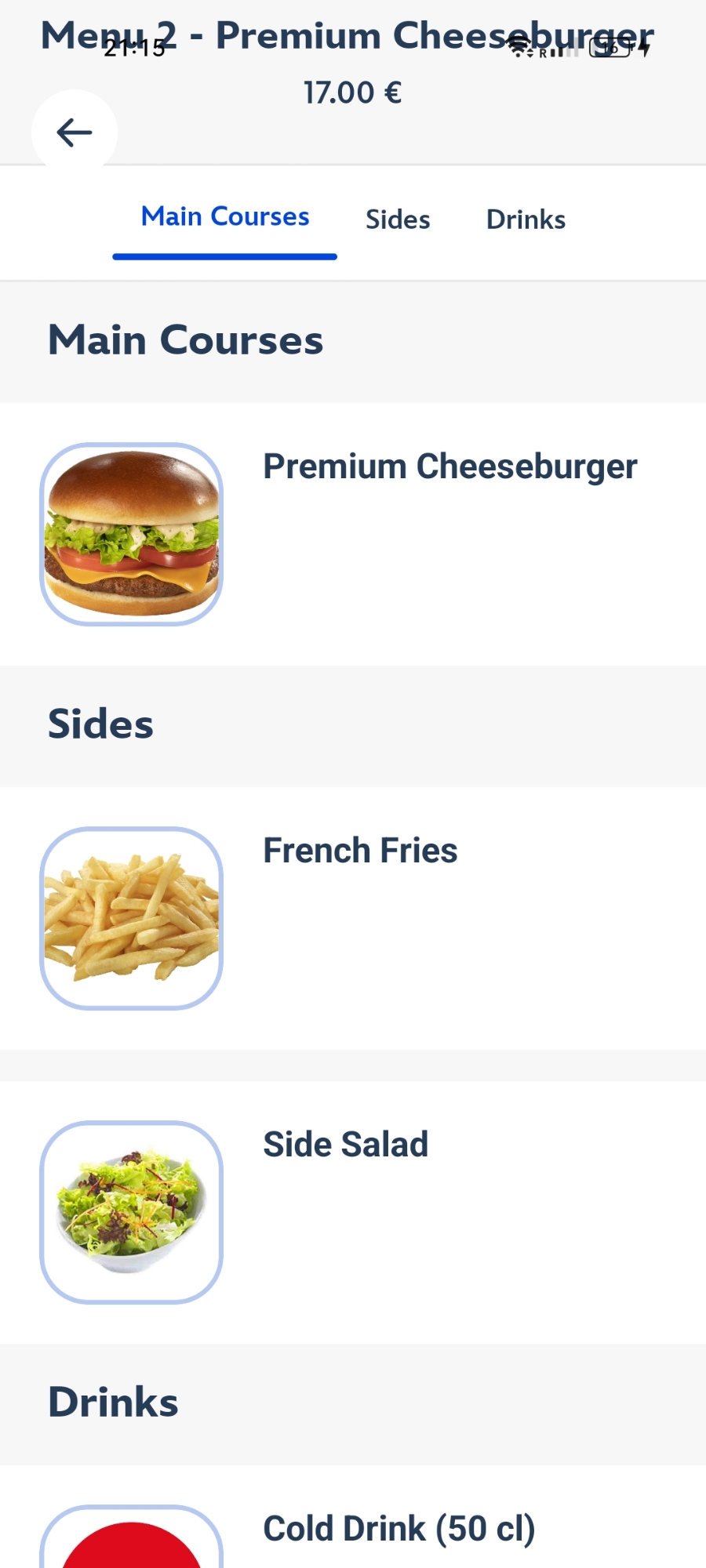Jump to the Drinks tab
Image resolution: width=706 pixels, height=1568 pixels.
pos(526,220)
